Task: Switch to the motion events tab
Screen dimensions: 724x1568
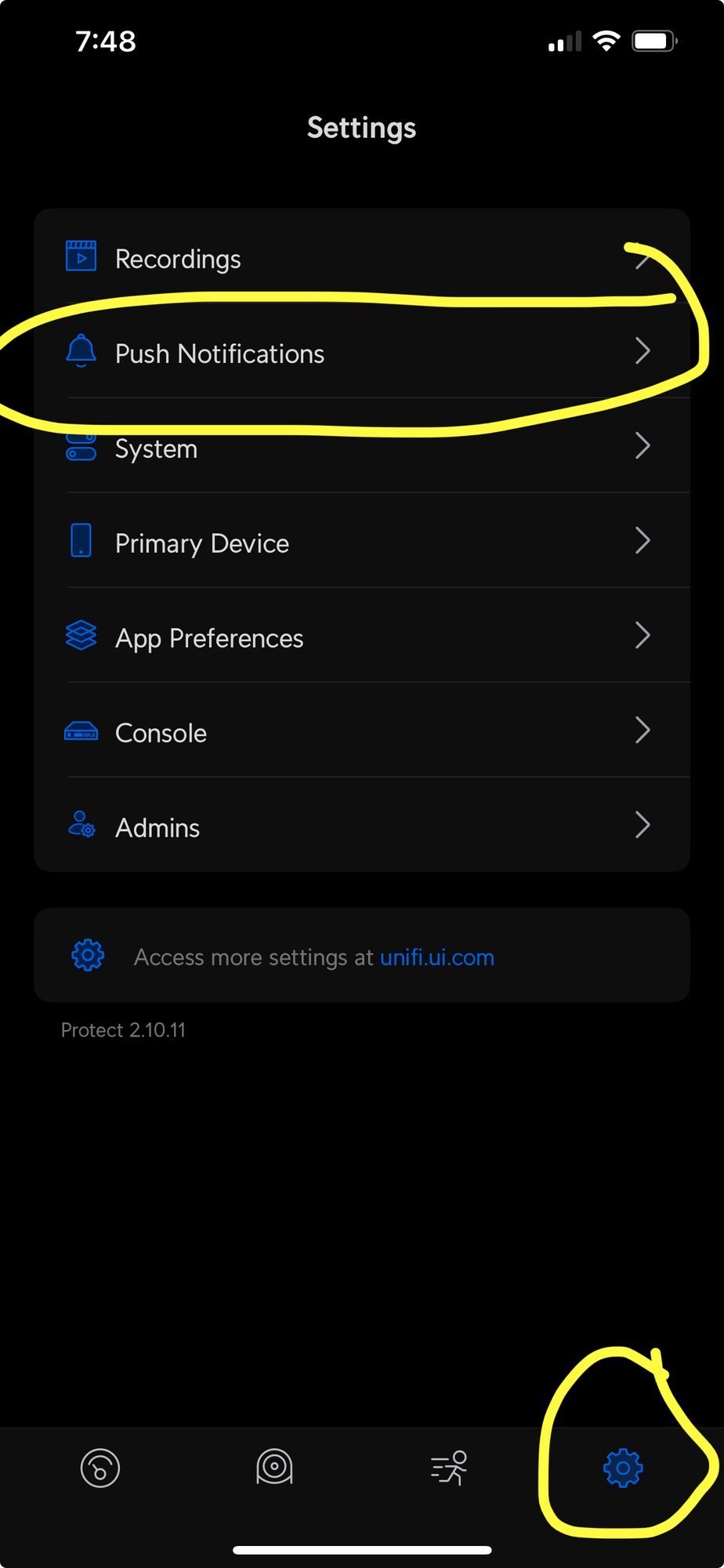Action: pyautogui.click(x=449, y=1468)
